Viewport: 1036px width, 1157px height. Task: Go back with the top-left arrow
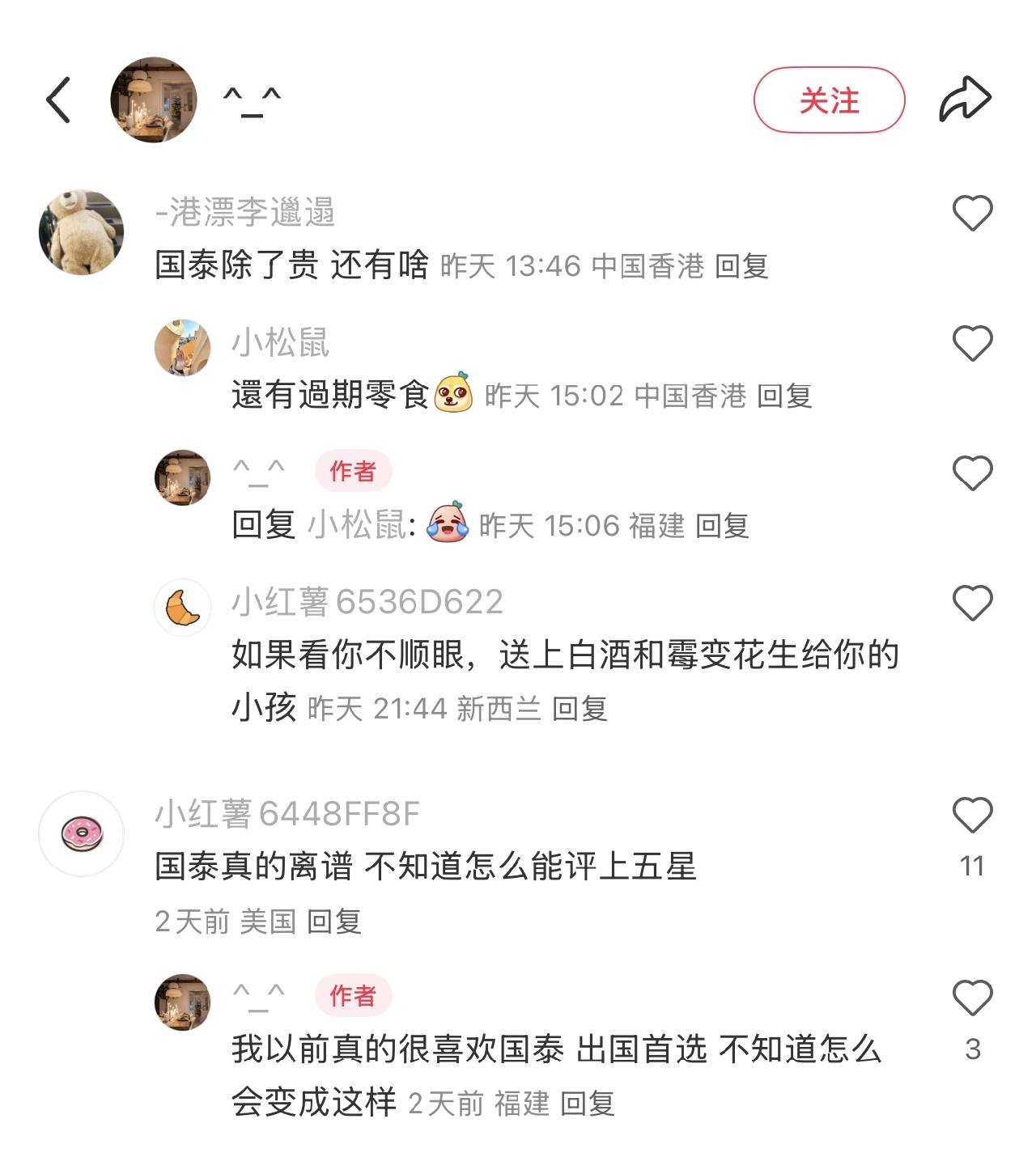[58, 100]
